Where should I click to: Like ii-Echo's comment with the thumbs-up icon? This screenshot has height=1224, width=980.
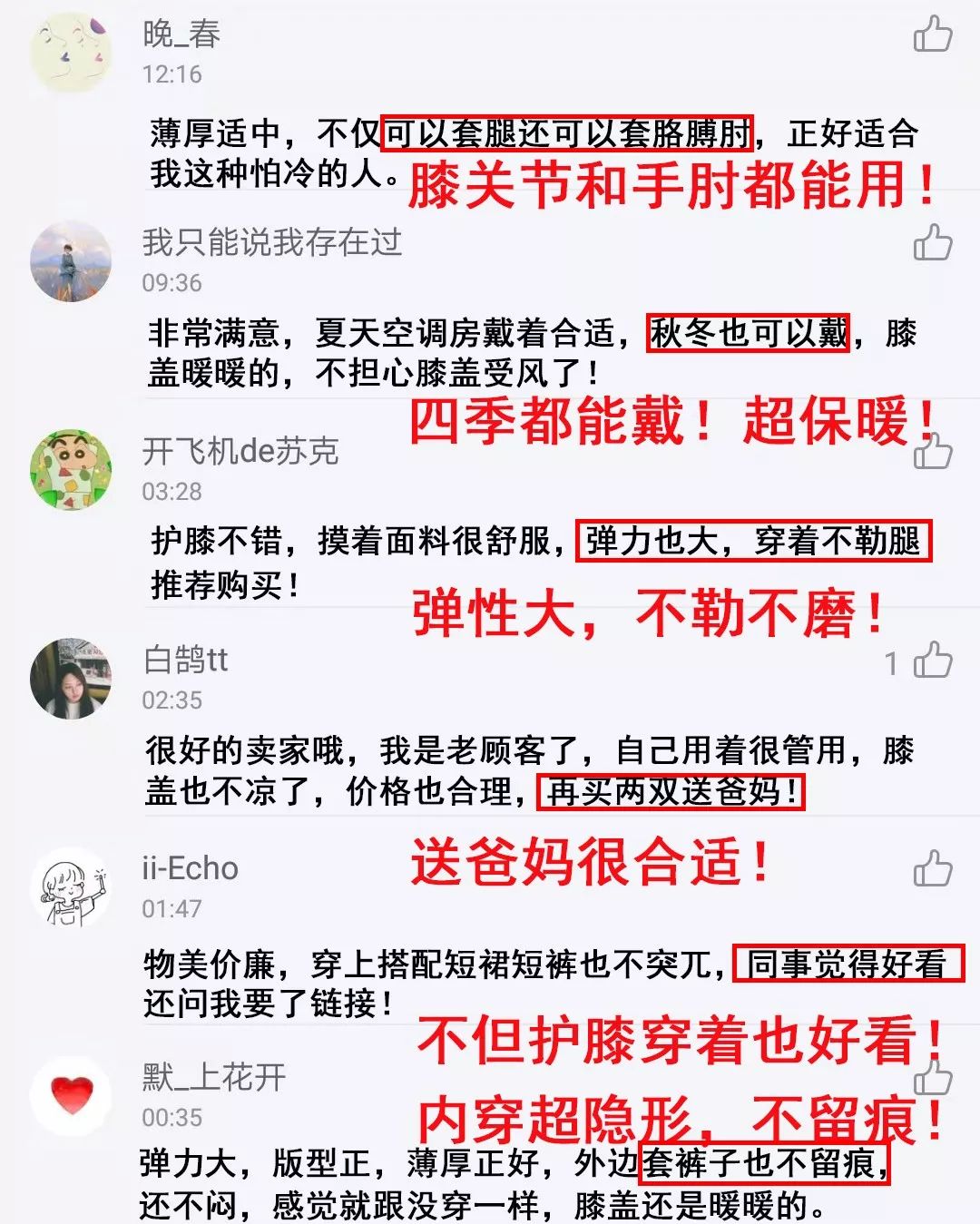(x=931, y=869)
